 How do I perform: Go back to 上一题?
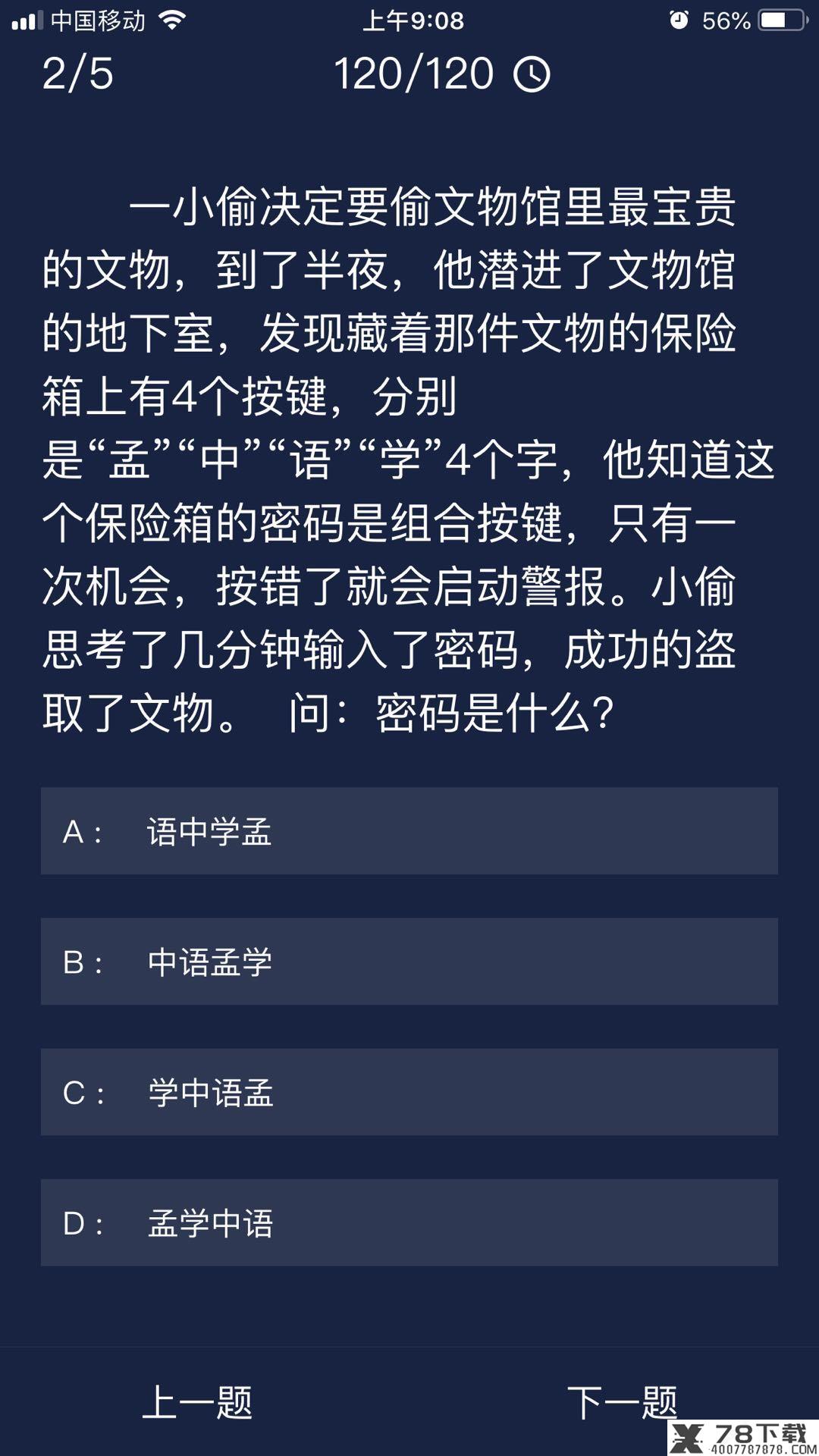pos(197,1402)
